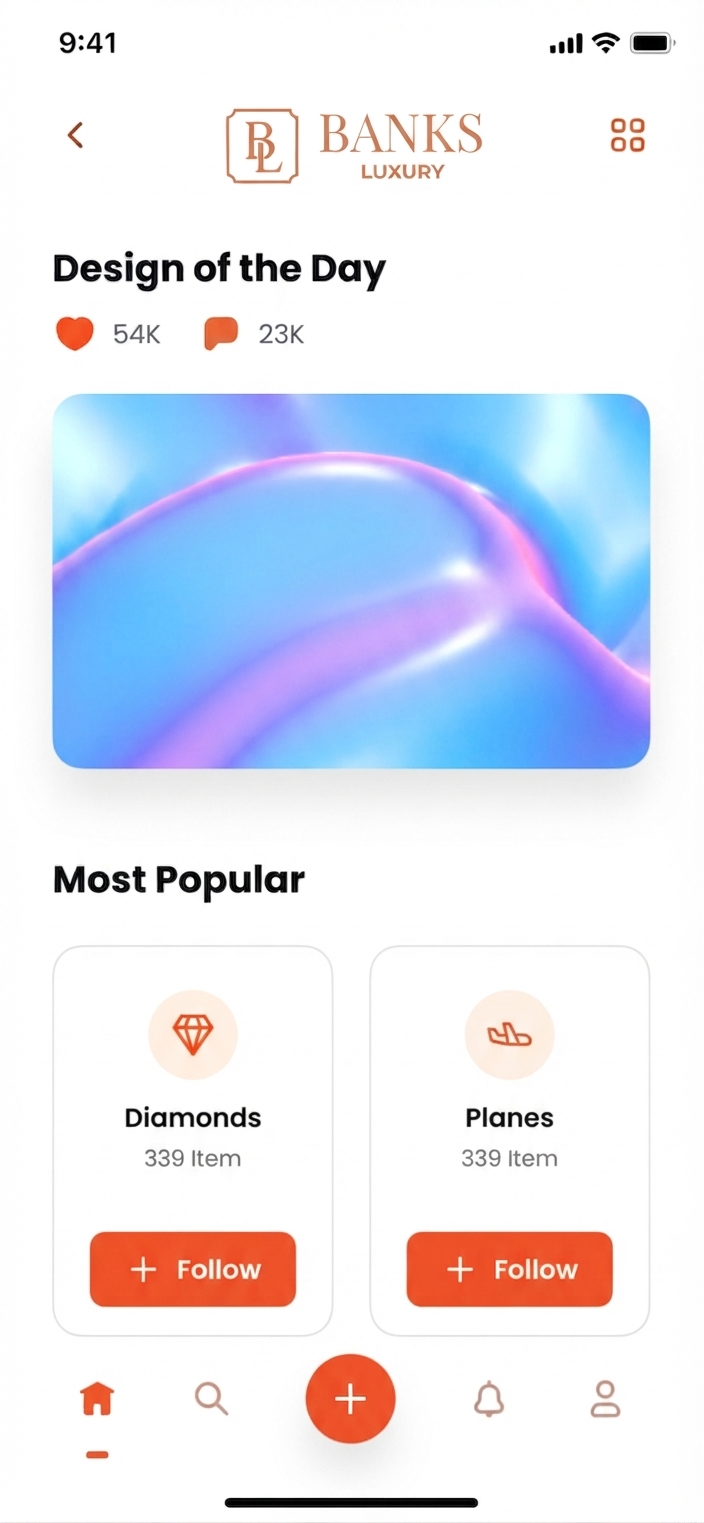Open the Diamonds category card
This screenshot has width=704, height=1523.
tap(193, 1140)
